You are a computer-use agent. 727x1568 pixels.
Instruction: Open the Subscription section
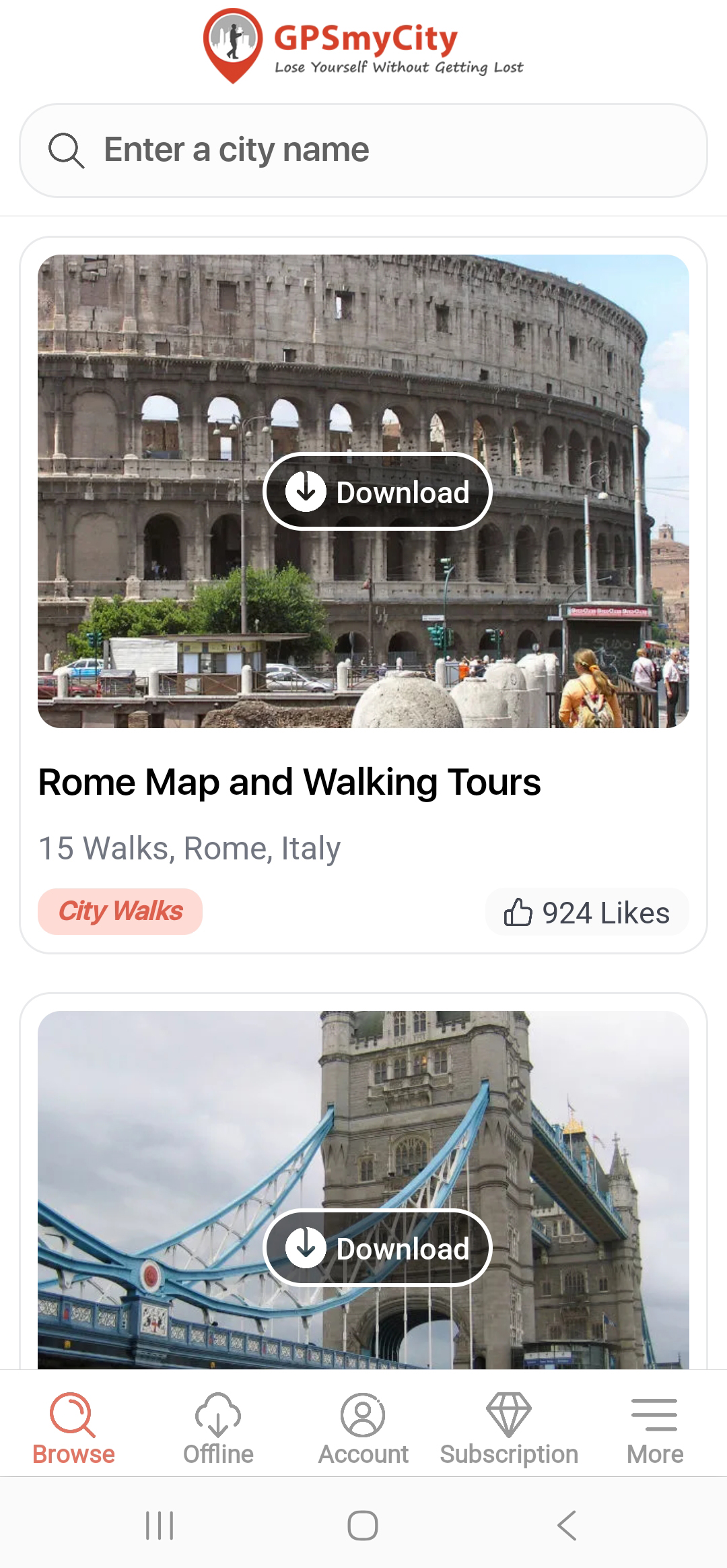click(508, 1435)
